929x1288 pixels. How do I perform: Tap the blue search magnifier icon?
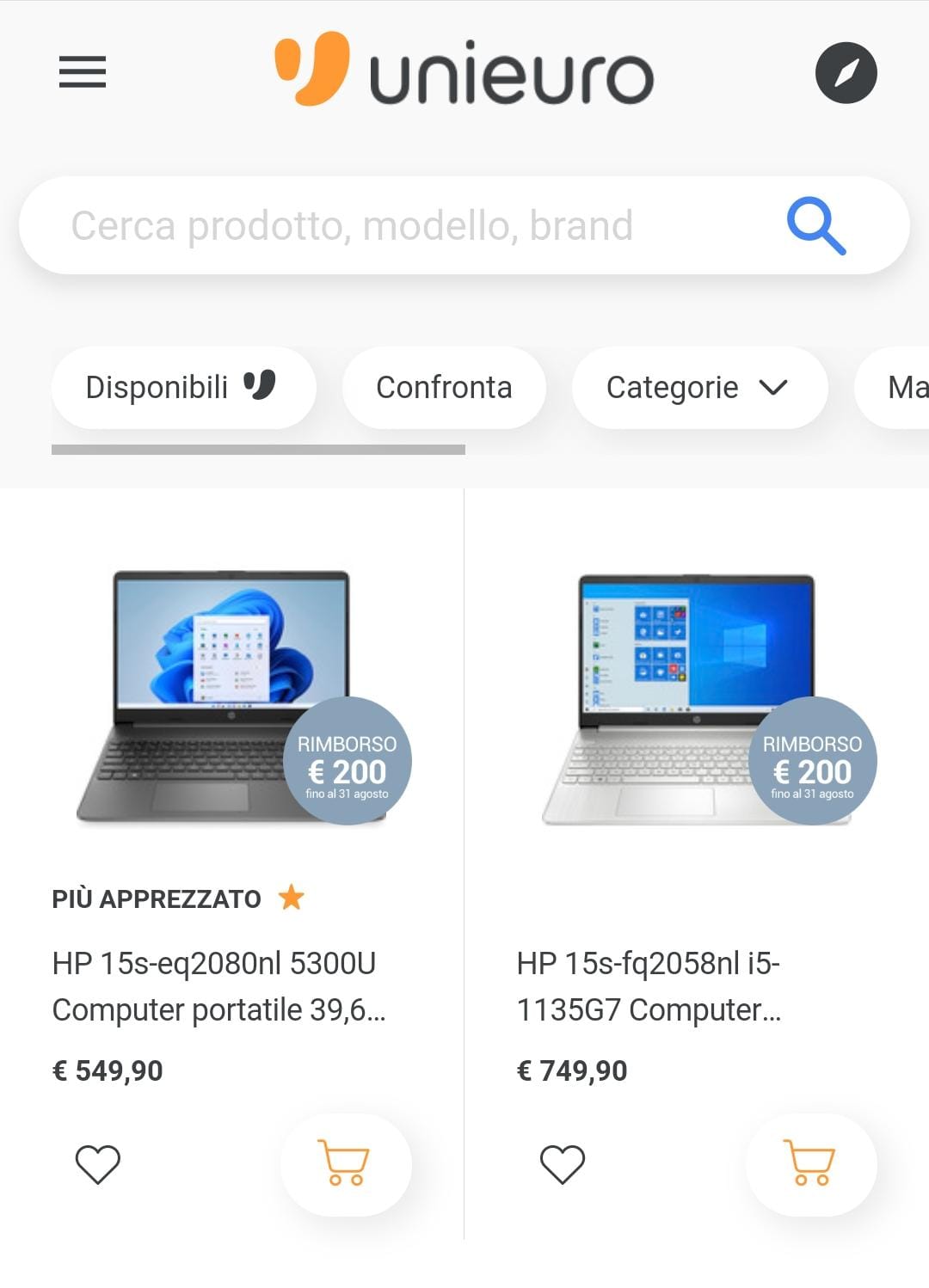tap(816, 226)
